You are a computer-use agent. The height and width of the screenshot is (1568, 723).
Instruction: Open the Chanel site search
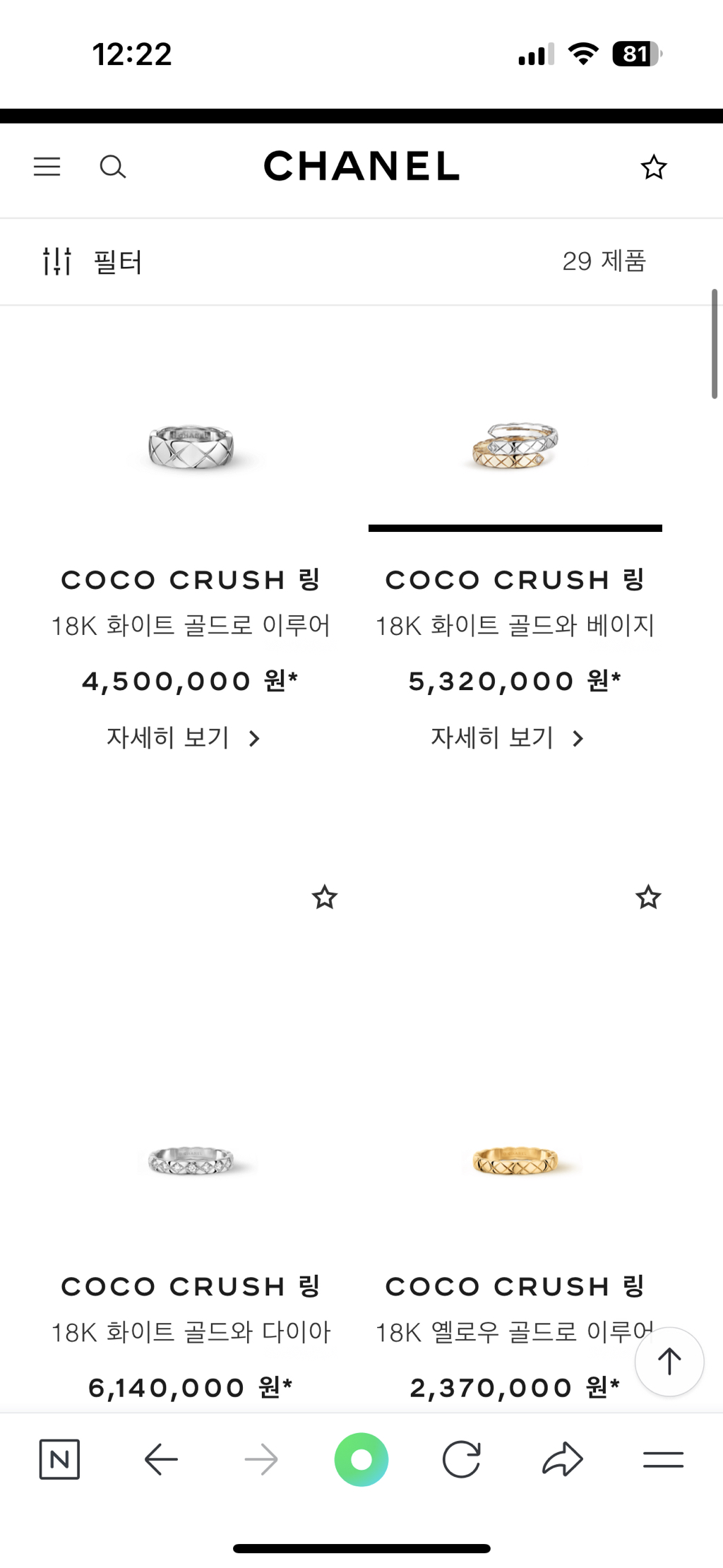coord(112,167)
